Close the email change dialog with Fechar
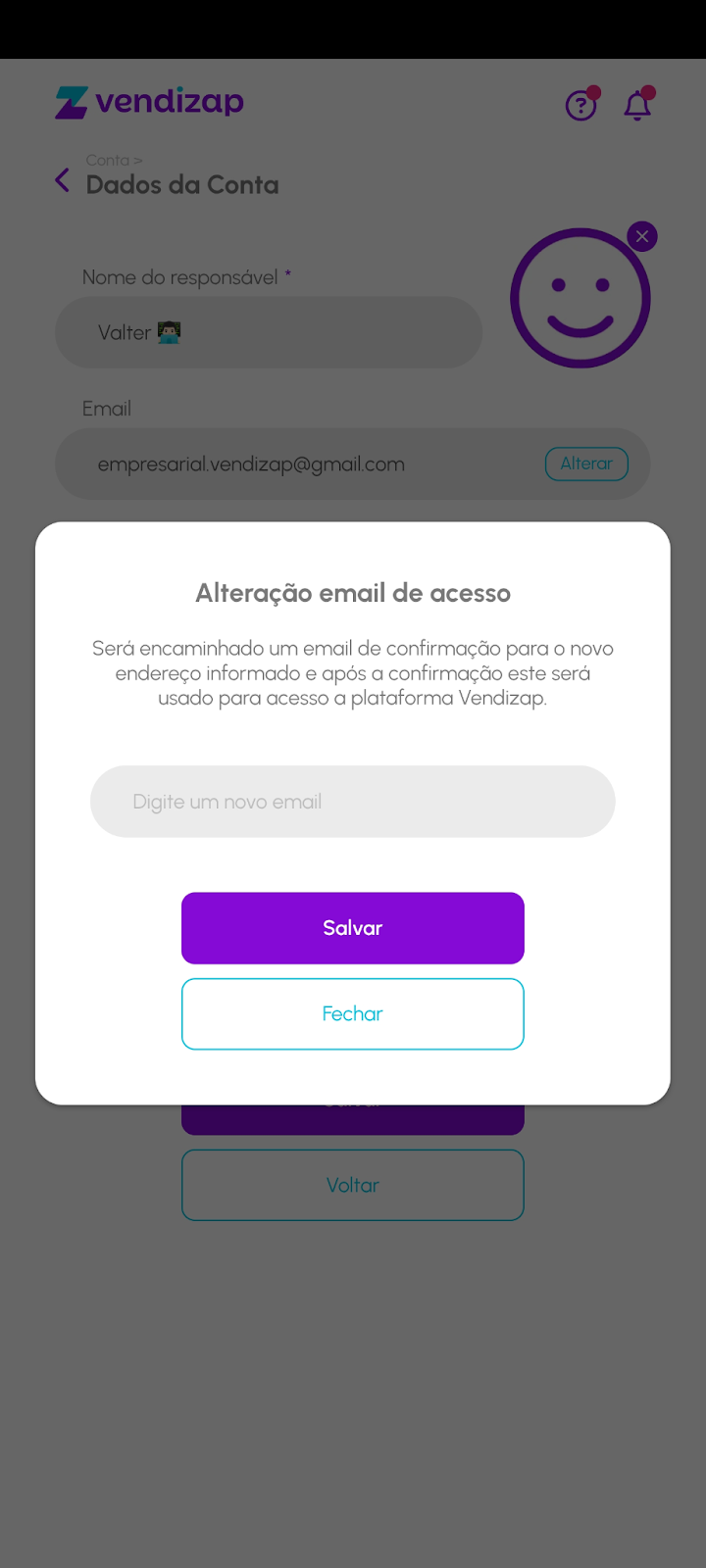 click(x=352, y=1014)
